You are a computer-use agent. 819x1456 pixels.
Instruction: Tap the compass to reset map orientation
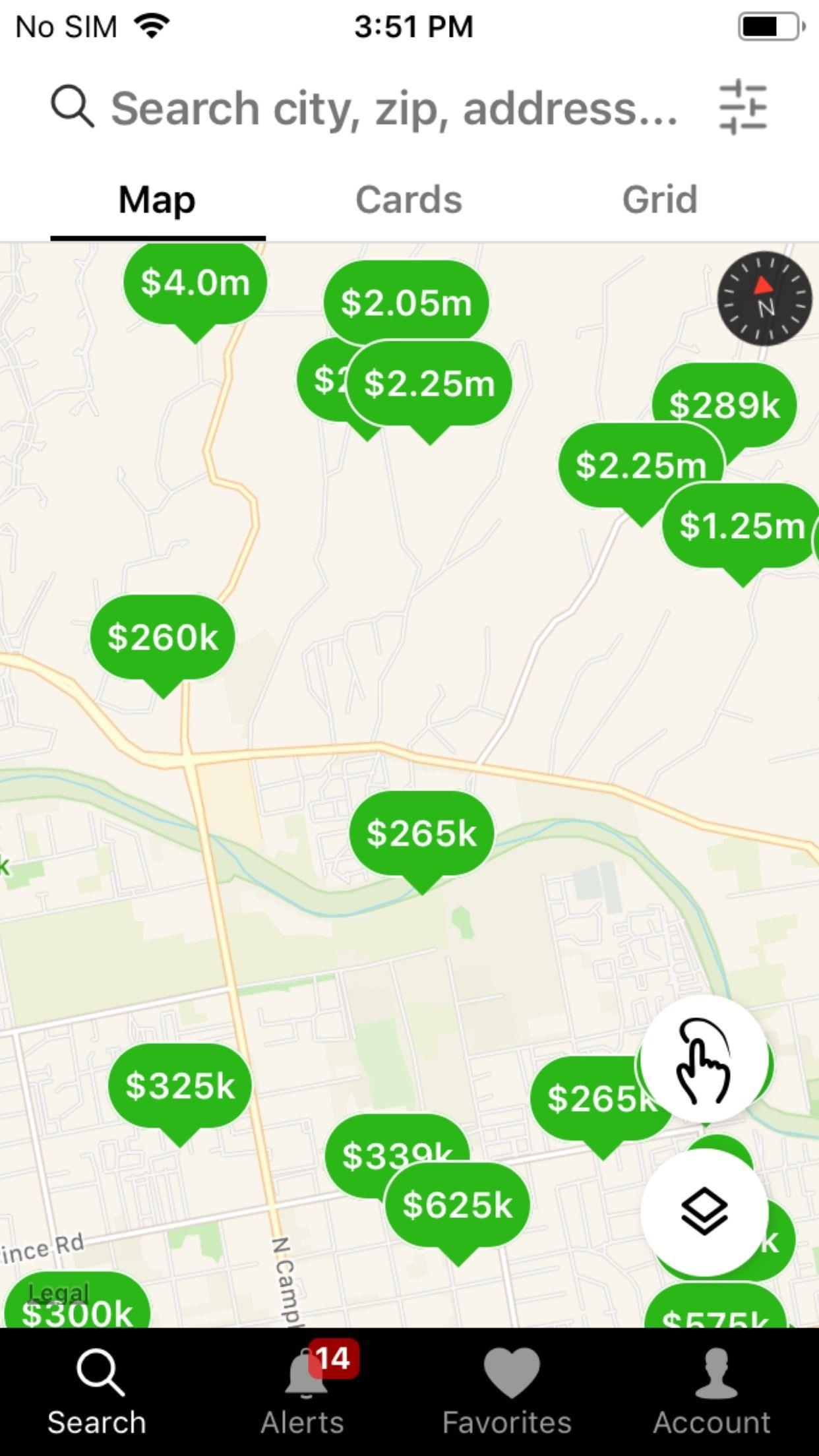[764, 299]
